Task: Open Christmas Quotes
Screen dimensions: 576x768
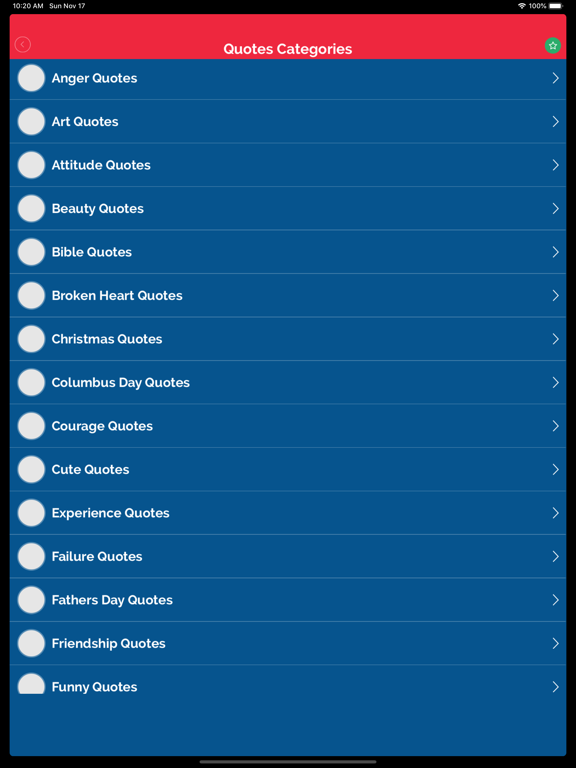Action: click(288, 339)
